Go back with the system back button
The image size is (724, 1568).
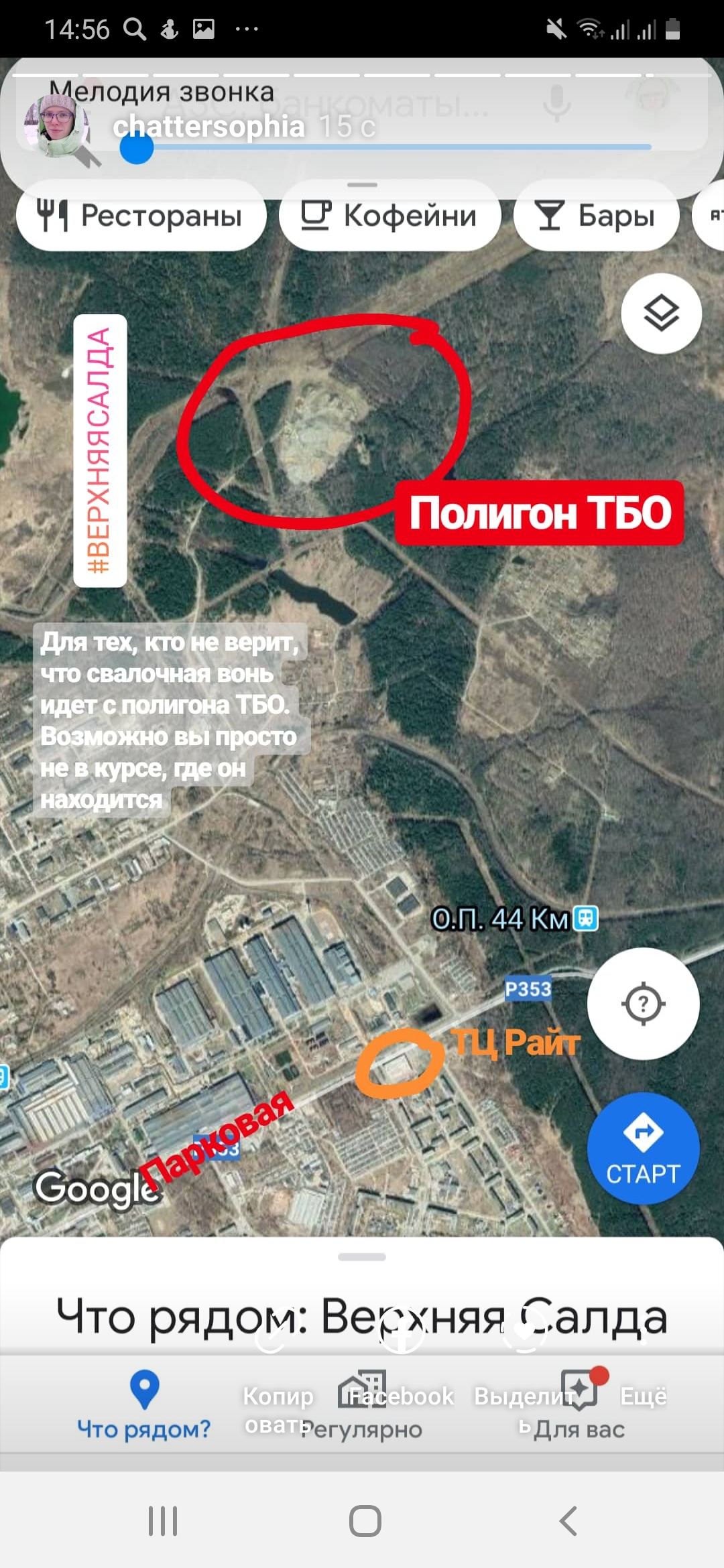coord(568,1520)
